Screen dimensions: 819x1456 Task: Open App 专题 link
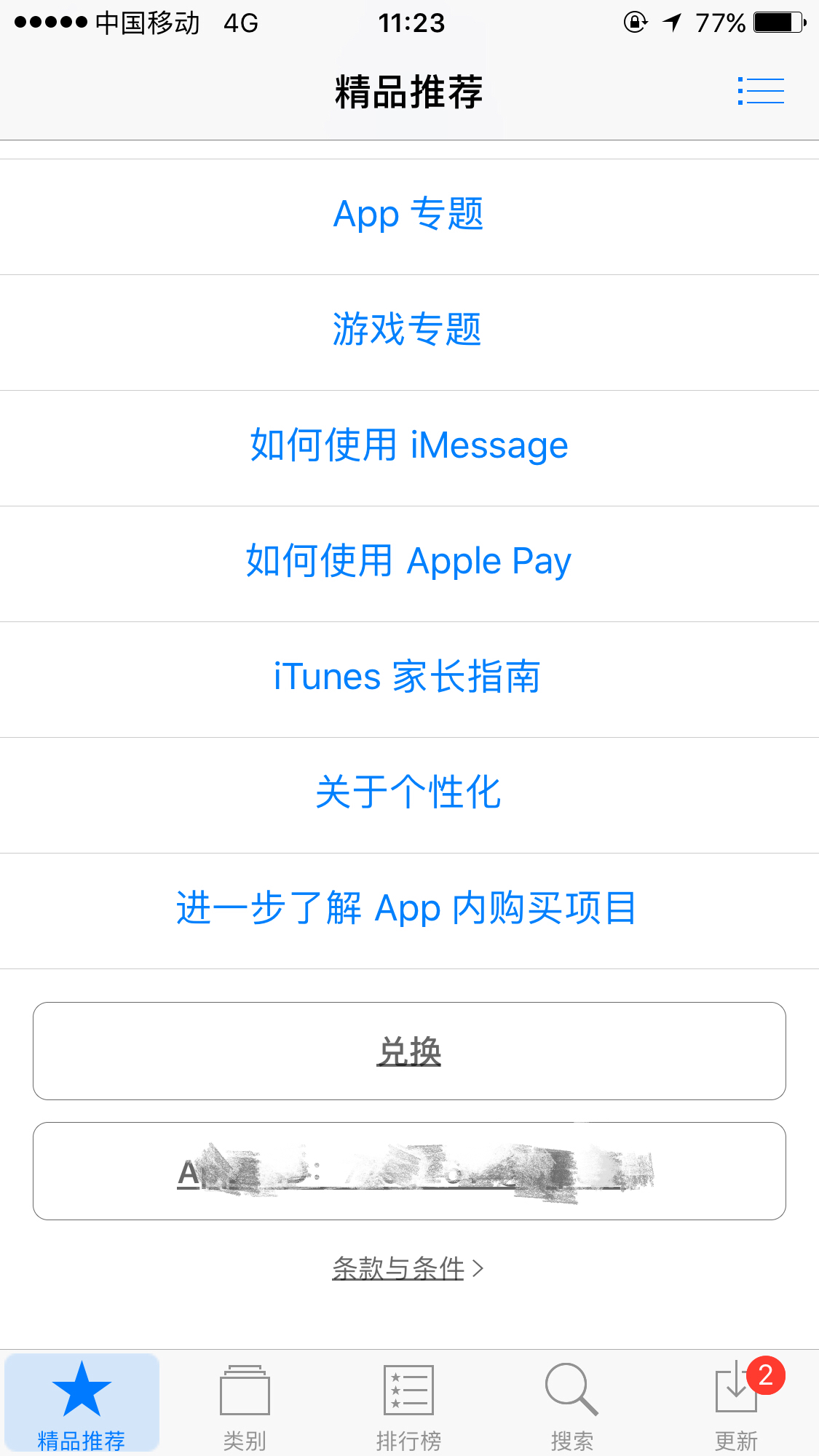coord(408,215)
